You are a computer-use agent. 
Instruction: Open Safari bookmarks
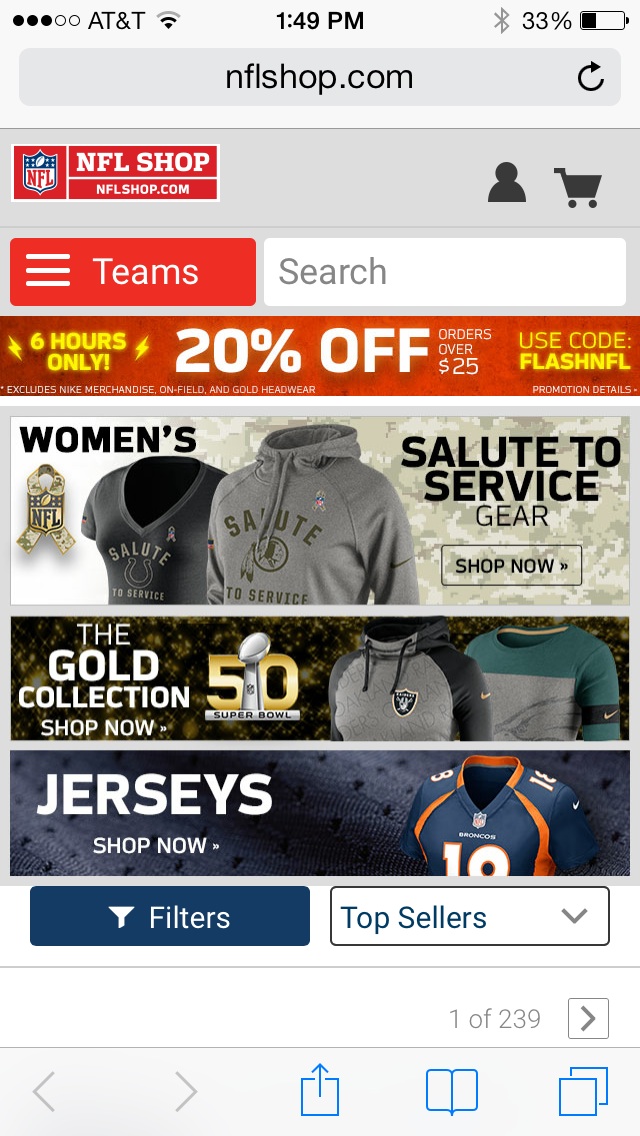coord(452,1092)
